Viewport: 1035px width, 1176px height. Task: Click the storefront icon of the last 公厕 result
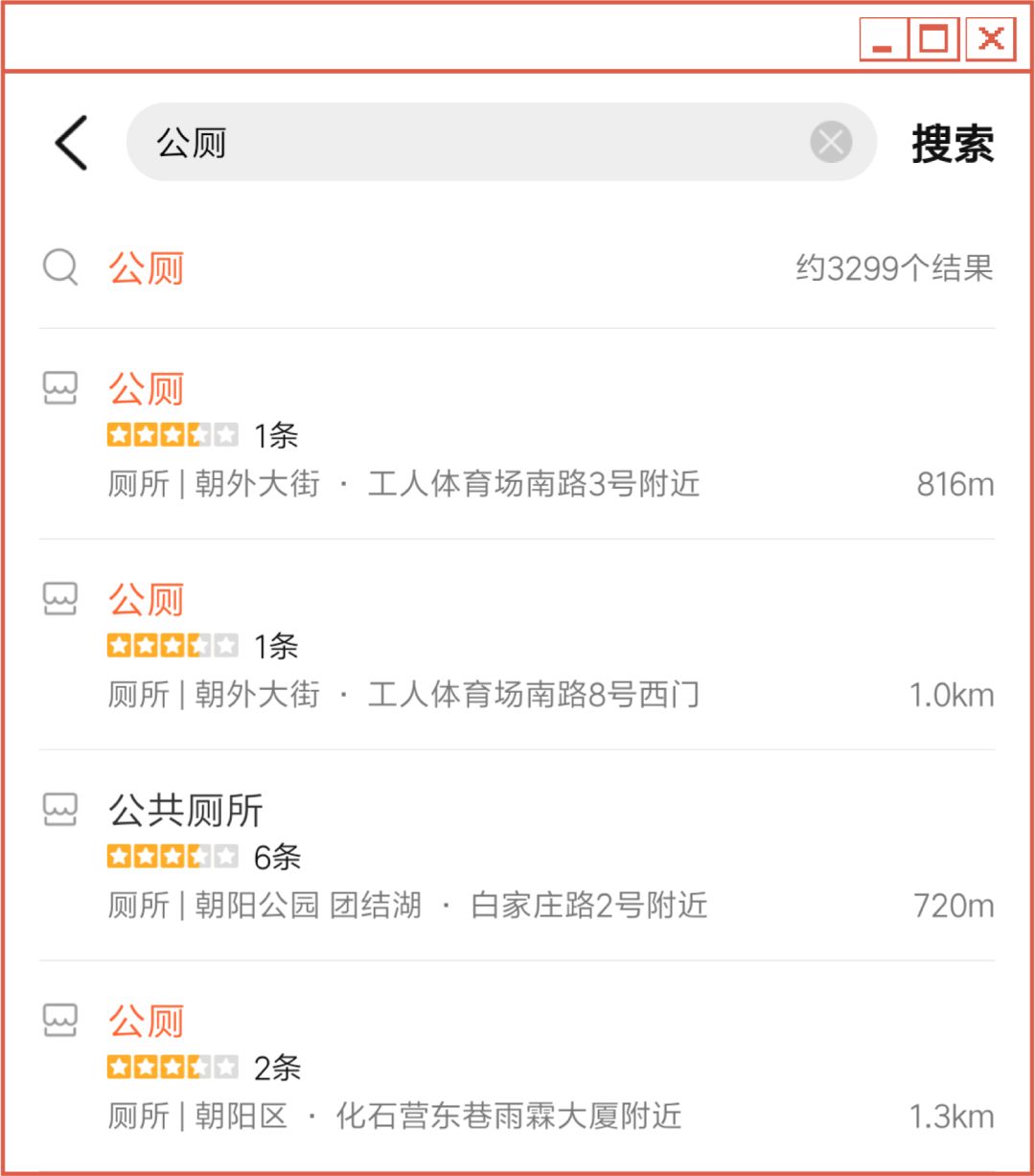[x=59, y=1018]
